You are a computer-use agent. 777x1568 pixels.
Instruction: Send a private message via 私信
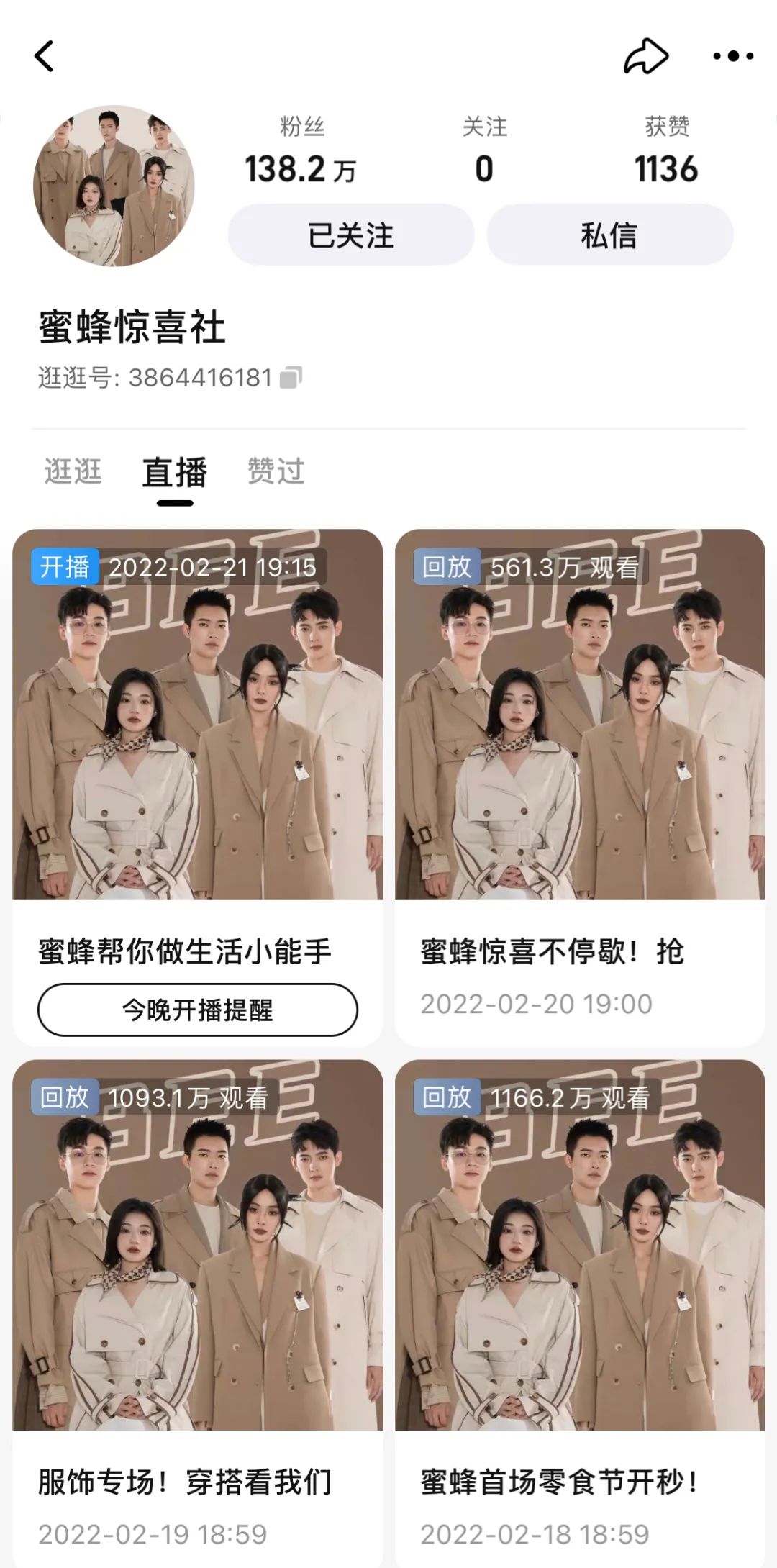coord(609,235)
